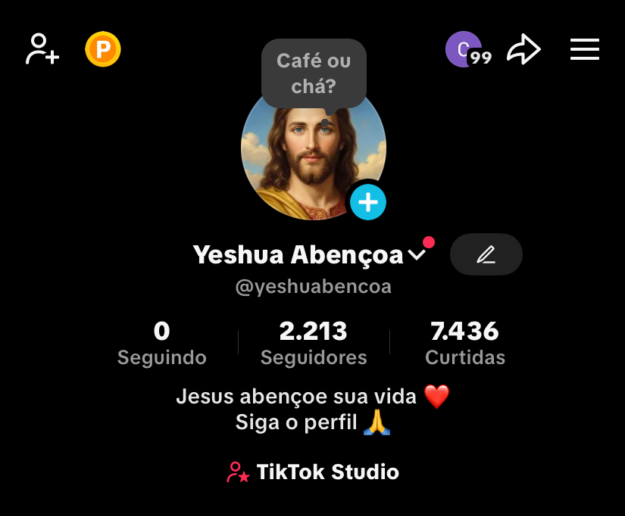Tap the orange P coin icon

pos(103,49)
